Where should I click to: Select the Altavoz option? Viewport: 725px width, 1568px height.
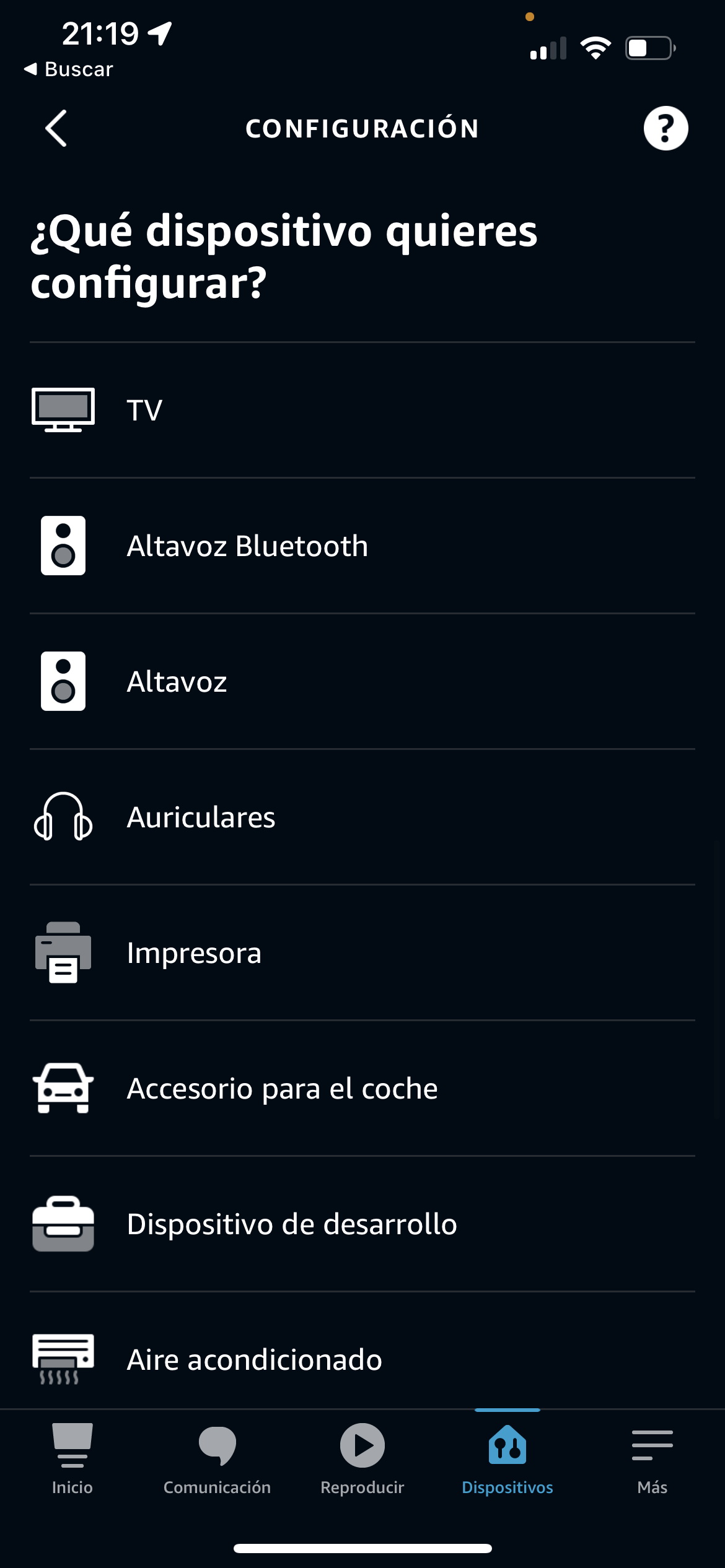362,681
